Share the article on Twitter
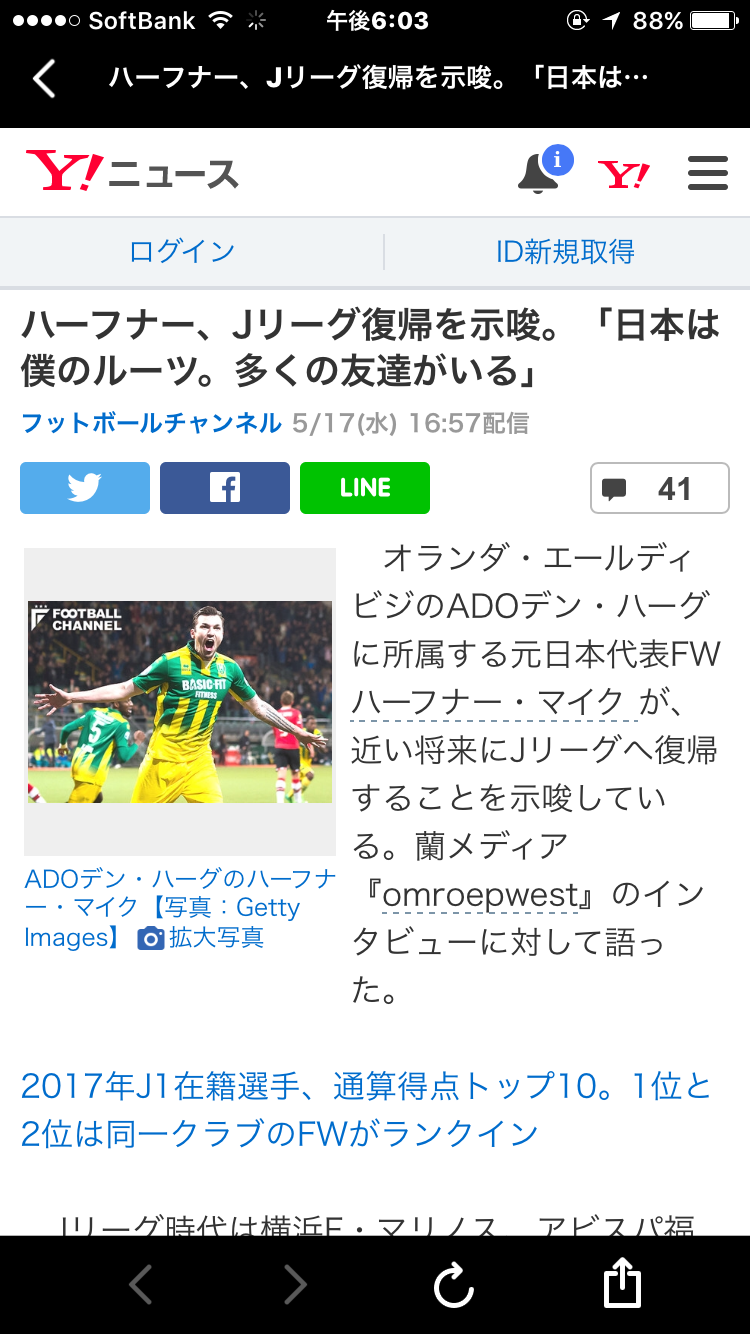The width and height of the screenshot is (750, 1334). pyautogui.click(x=85, y=488)
